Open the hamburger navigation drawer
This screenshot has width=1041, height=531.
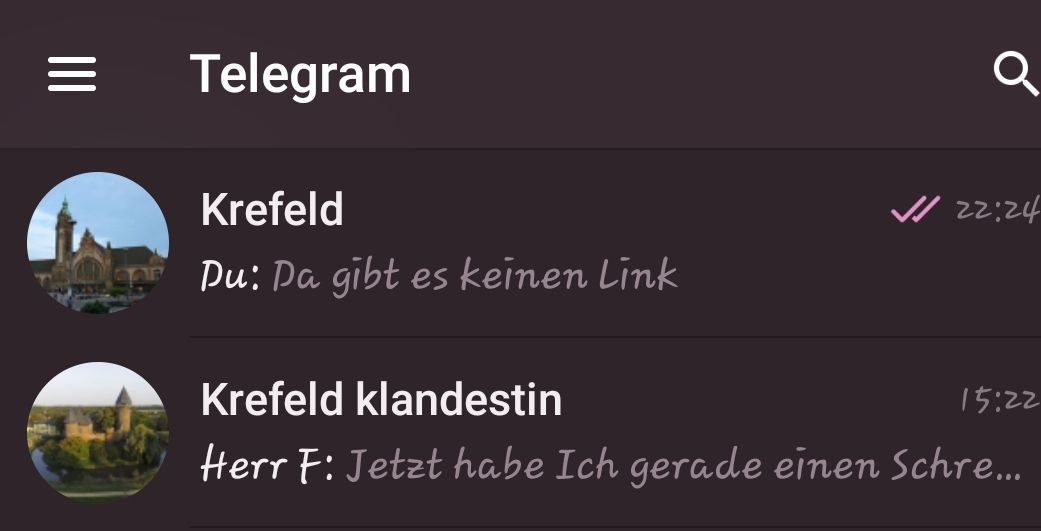[x=72, y=74]
